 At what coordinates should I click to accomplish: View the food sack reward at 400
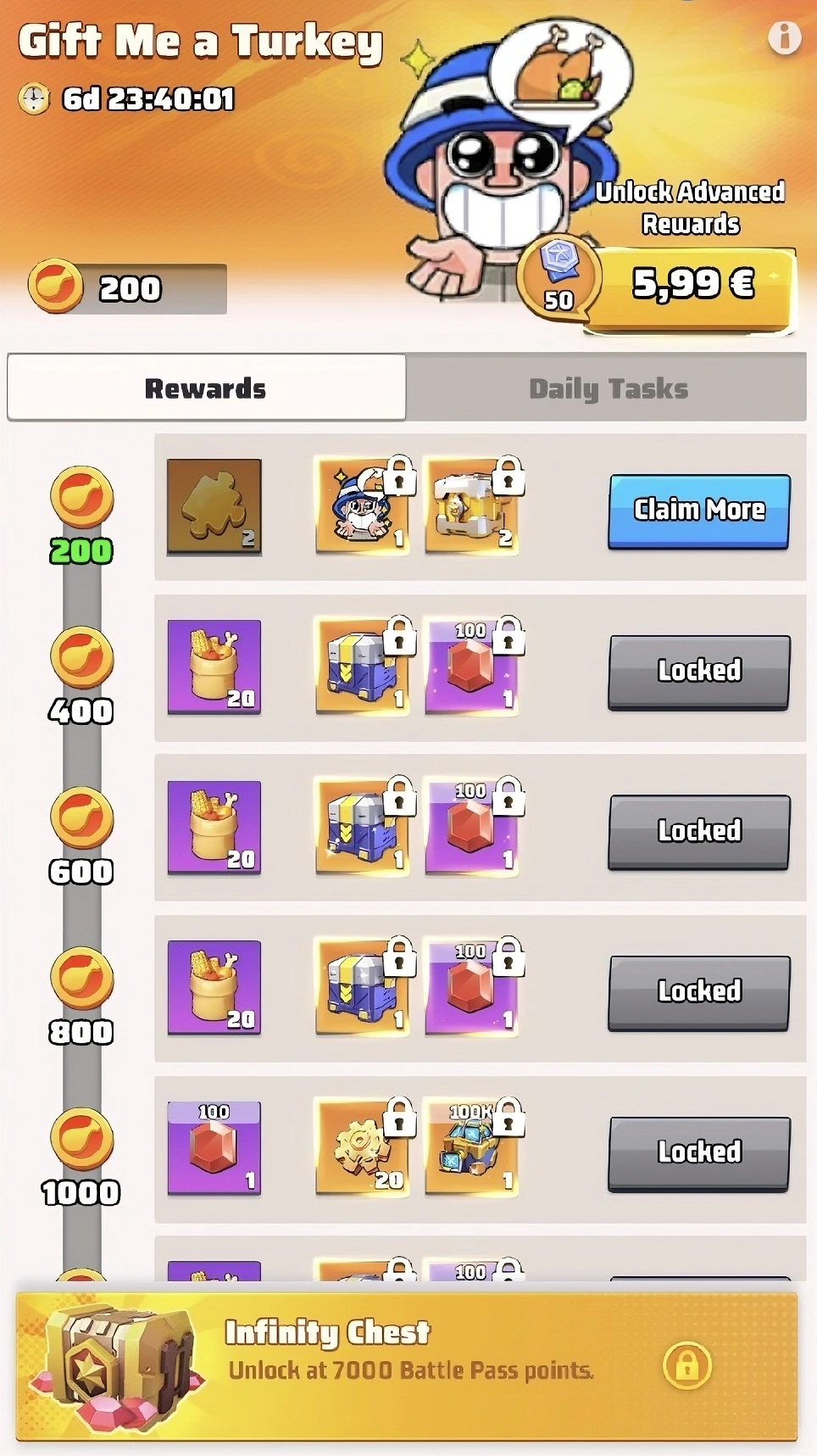(x=214, y=667)
